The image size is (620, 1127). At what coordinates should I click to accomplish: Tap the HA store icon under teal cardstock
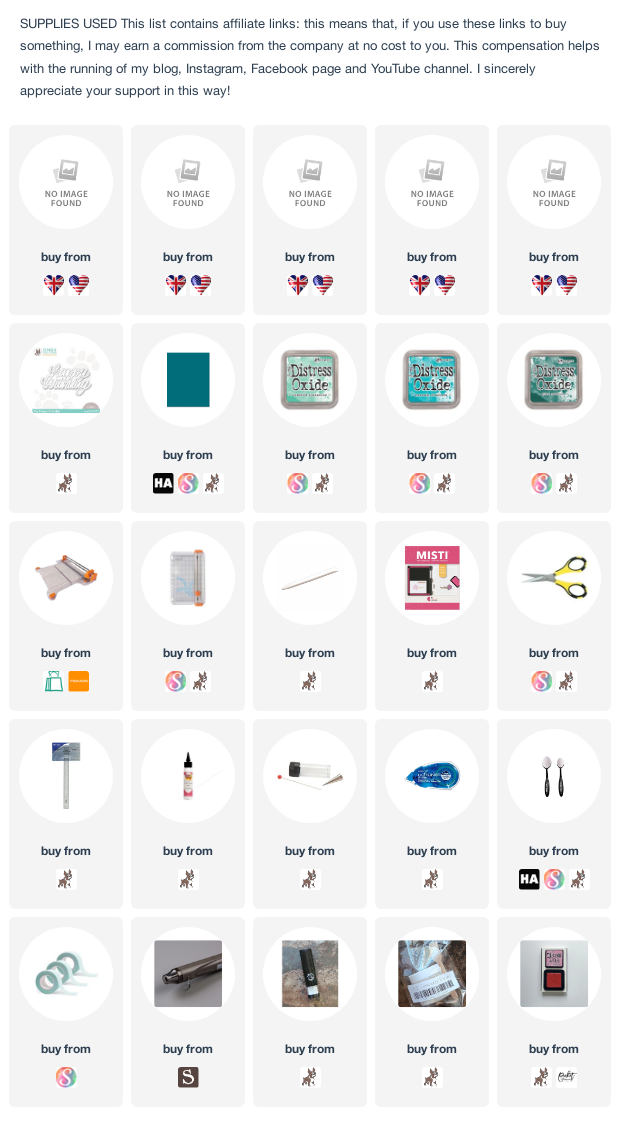point(163,483)
